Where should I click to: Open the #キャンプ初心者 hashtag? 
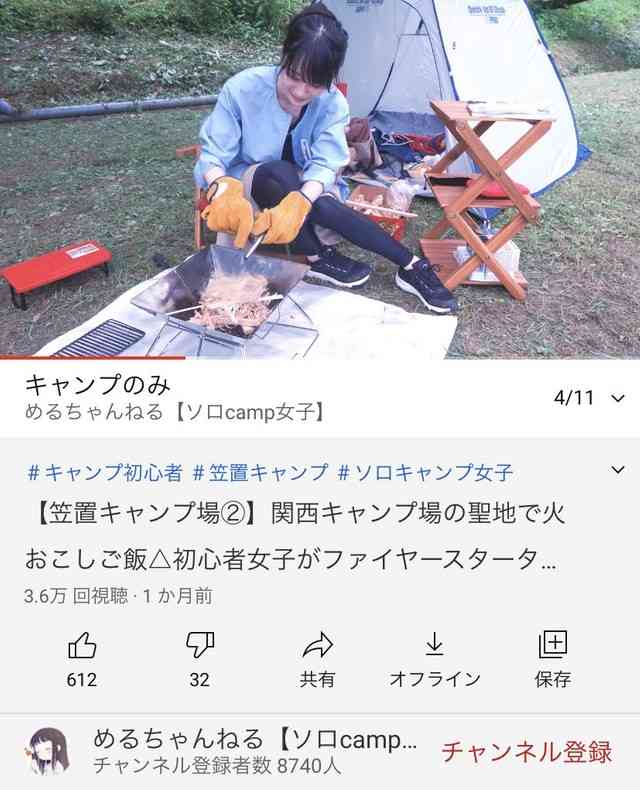[104, 472]
